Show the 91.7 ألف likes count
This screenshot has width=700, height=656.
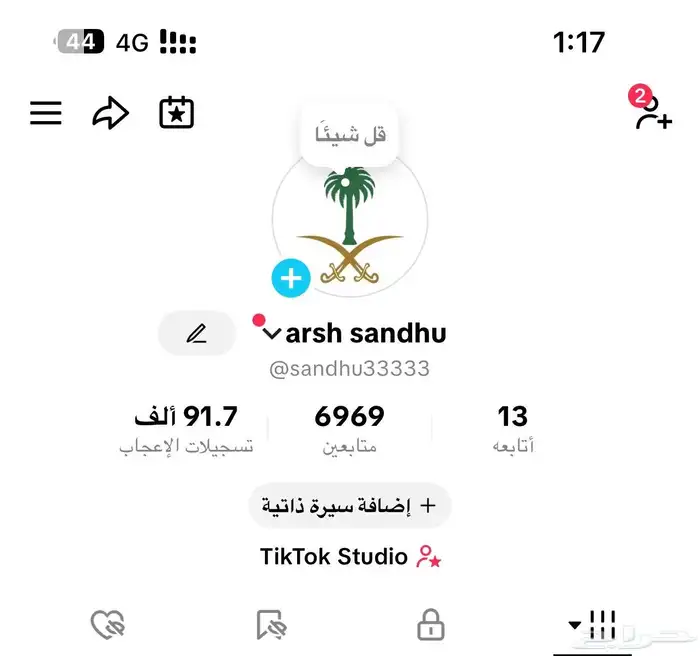(x=186, y=428)
